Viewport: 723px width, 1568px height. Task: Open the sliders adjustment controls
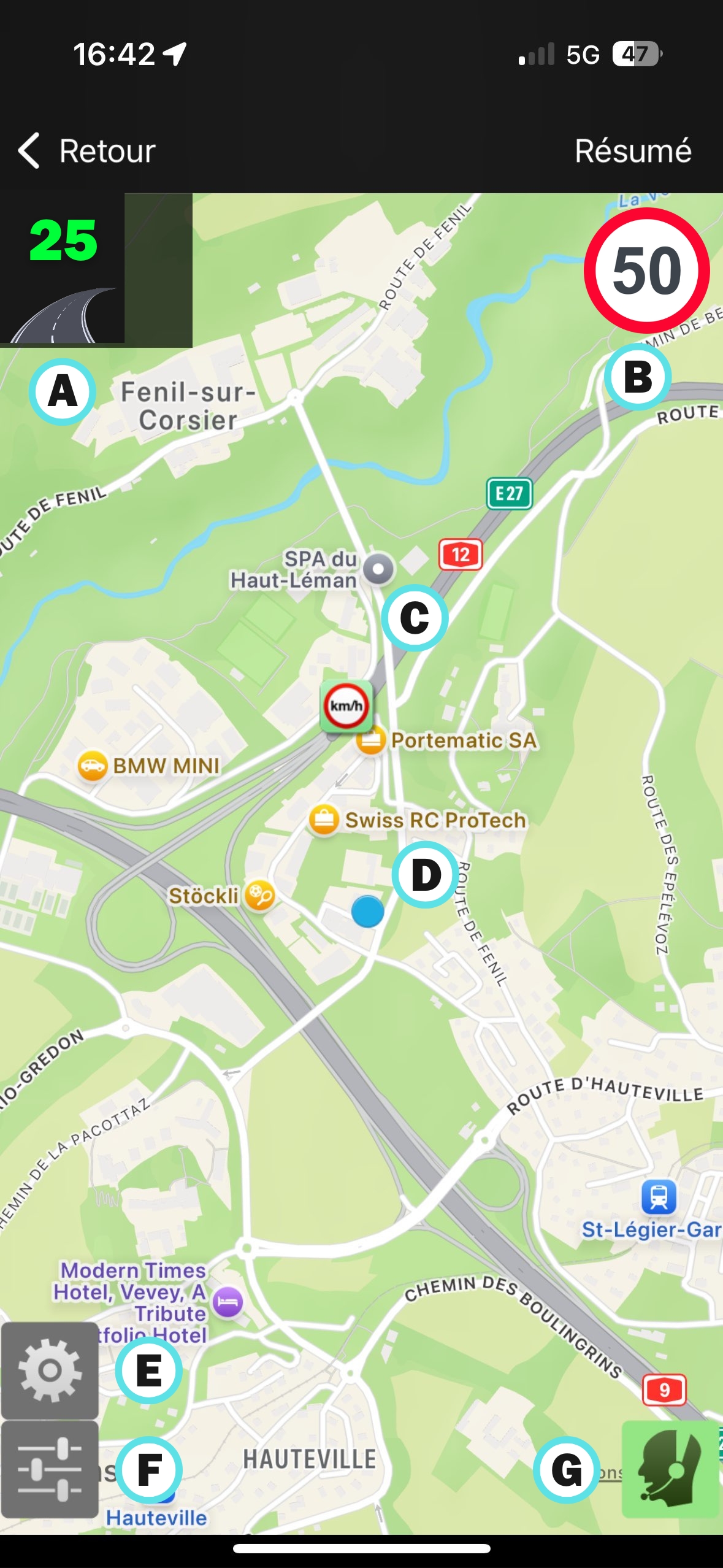(x=50, y=1469)
